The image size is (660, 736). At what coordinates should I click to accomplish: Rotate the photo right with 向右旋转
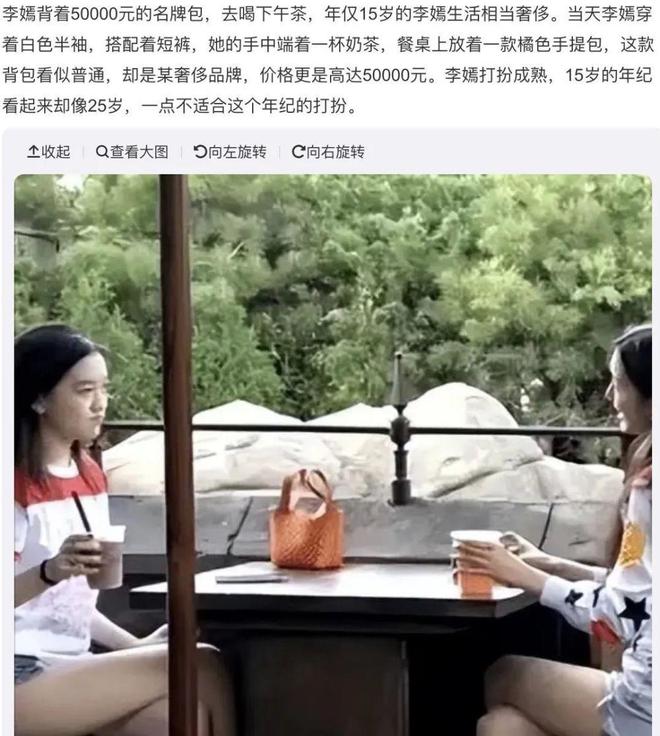pyautogui.click(x=328, y=152)
